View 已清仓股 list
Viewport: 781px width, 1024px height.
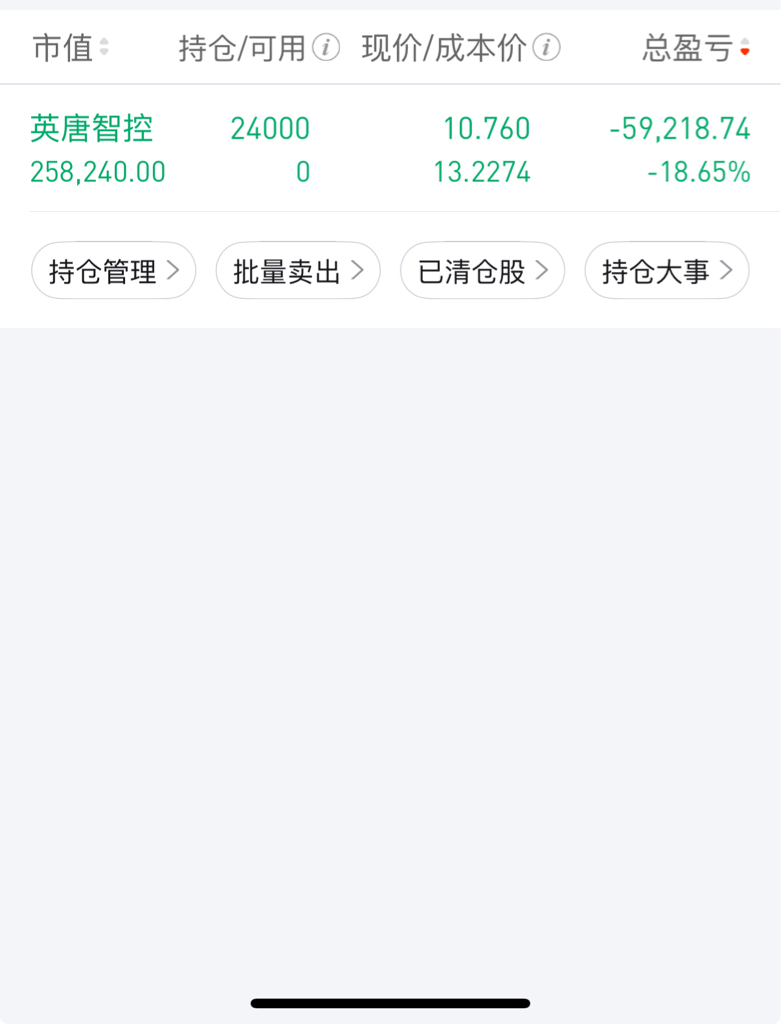tap(483, 271)
